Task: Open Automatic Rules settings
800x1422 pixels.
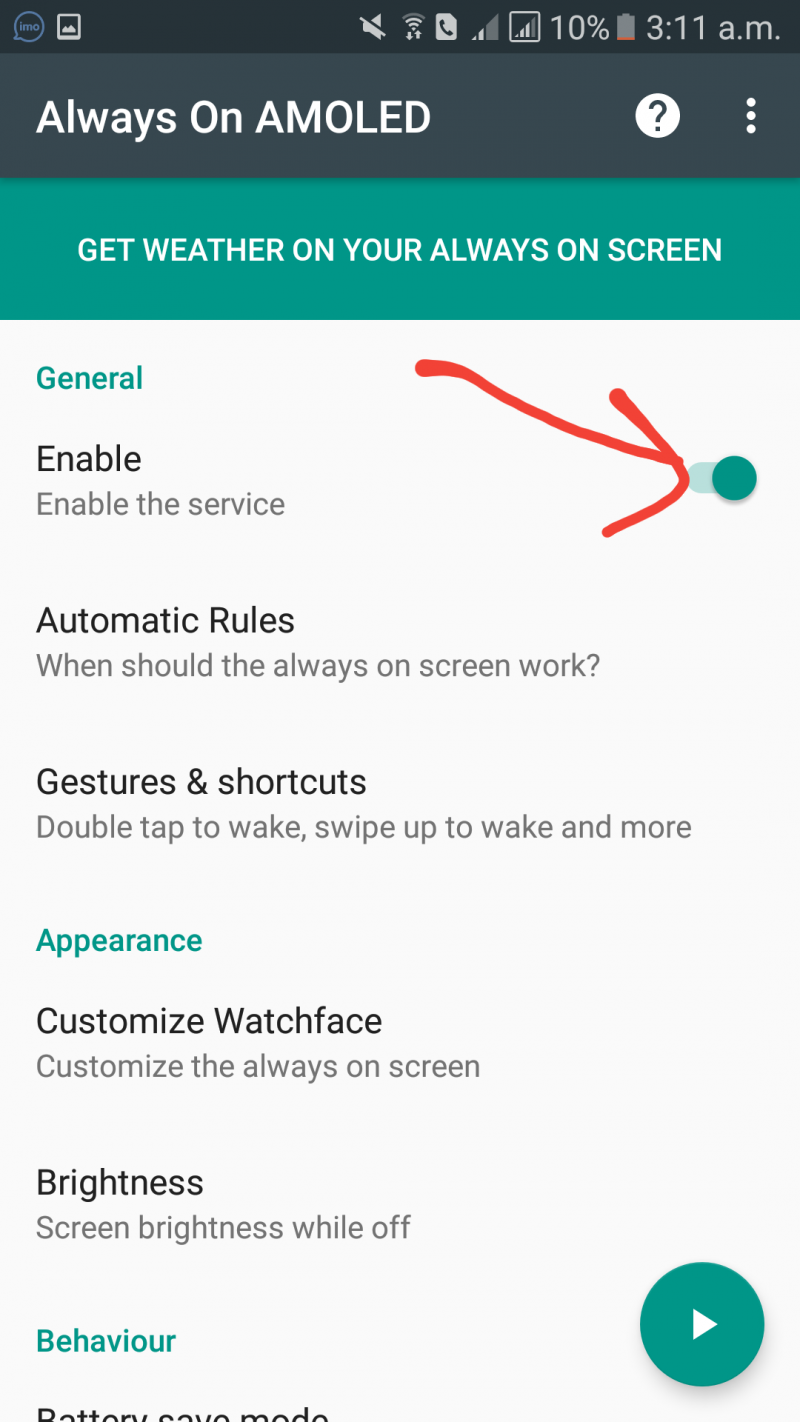Action: click(318, 641)
